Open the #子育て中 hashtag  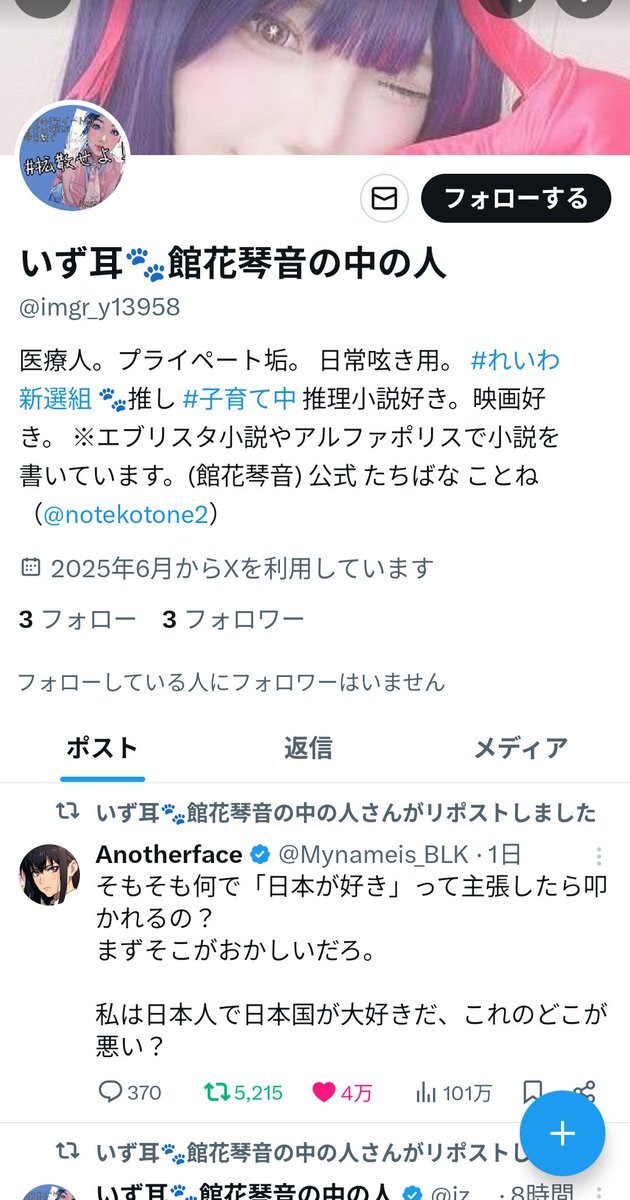[x=239, y=398]
